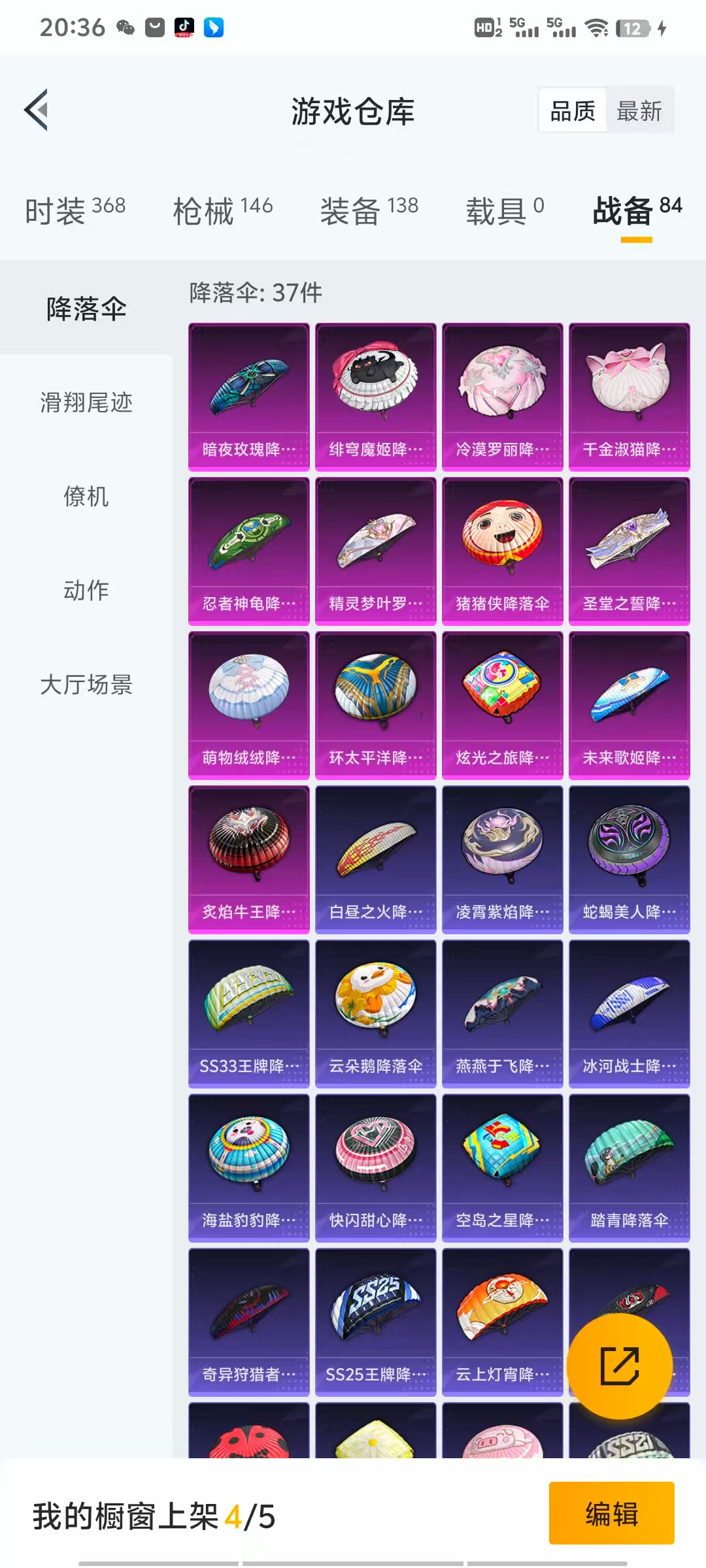This screenshot has height=1568, width=706.
Task: Tap the 编辑 button
Action: coord(611,1513)
